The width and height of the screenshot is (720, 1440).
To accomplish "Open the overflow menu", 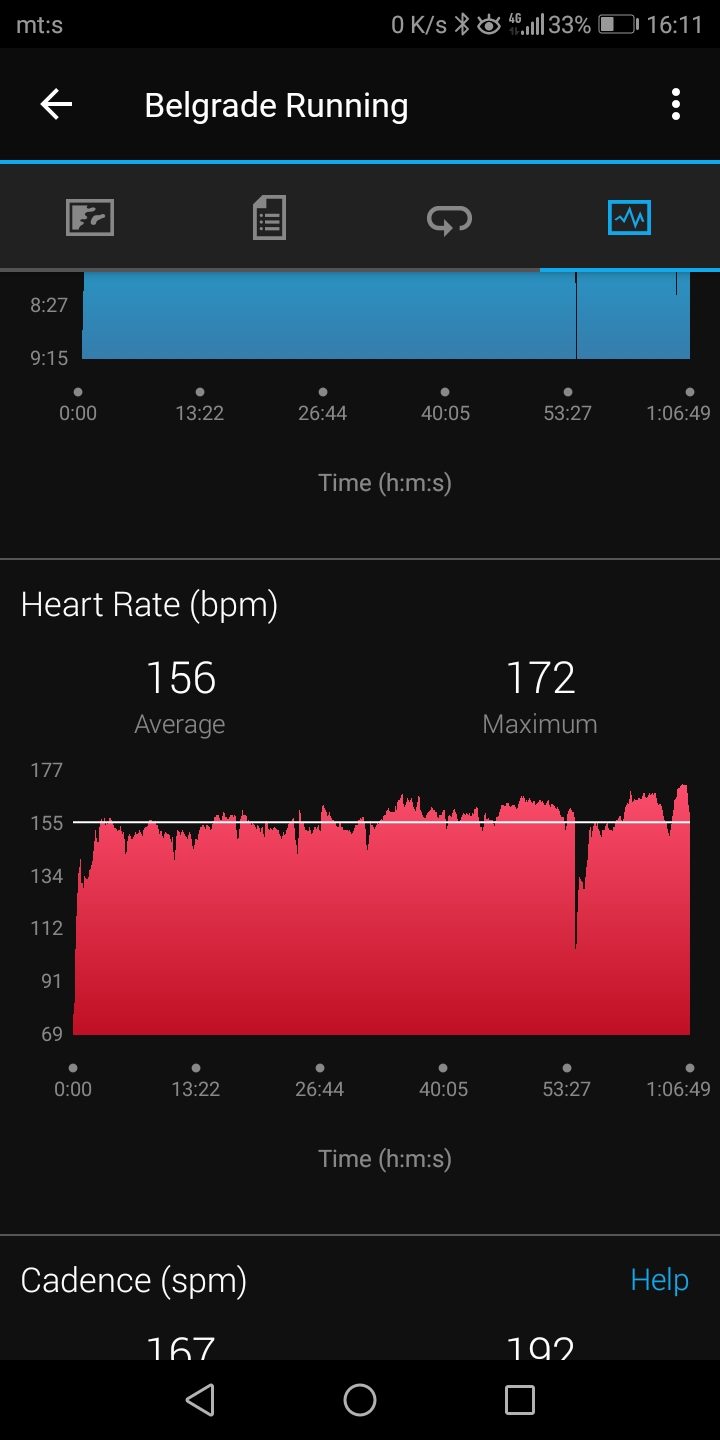I will pos(676,105).
